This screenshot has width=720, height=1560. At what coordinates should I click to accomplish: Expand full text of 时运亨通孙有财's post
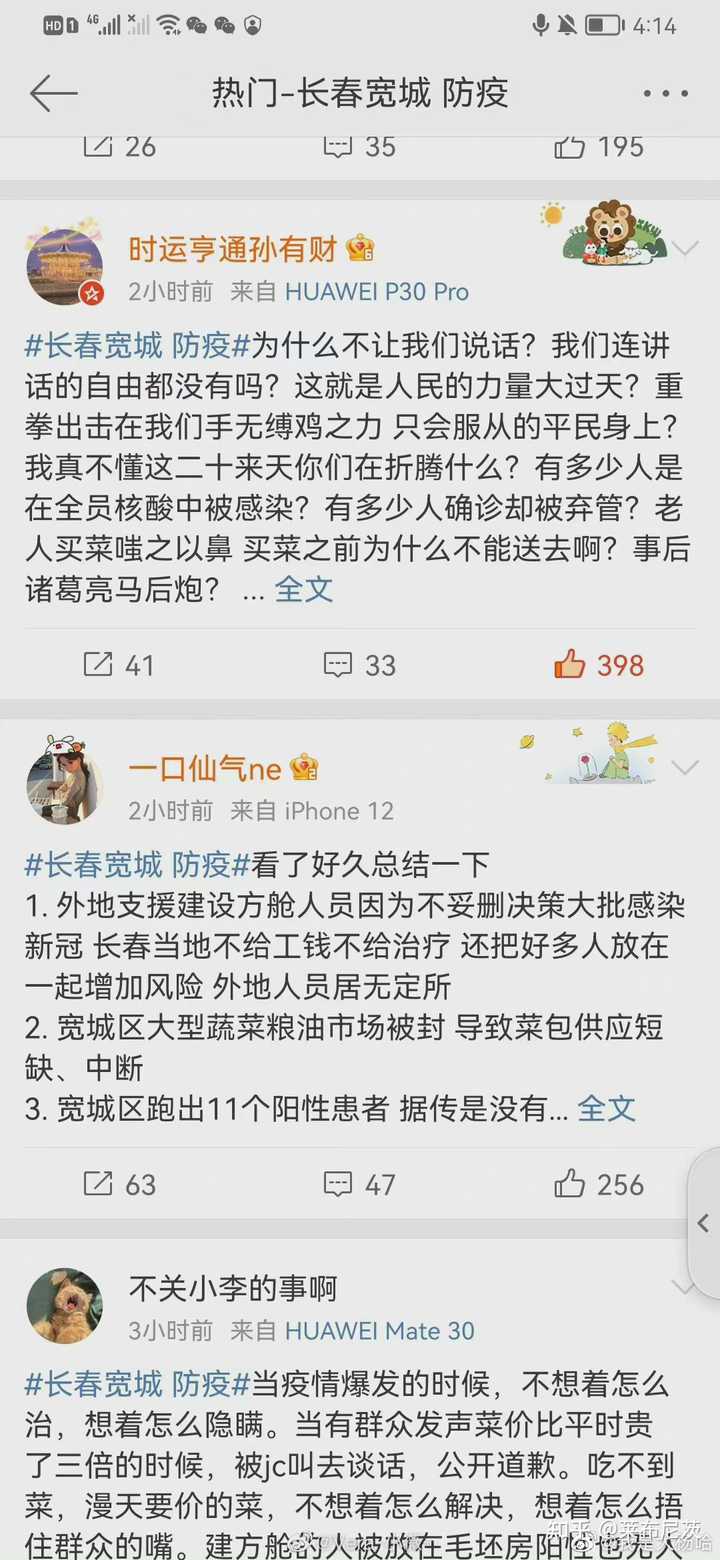click(304, 589)
